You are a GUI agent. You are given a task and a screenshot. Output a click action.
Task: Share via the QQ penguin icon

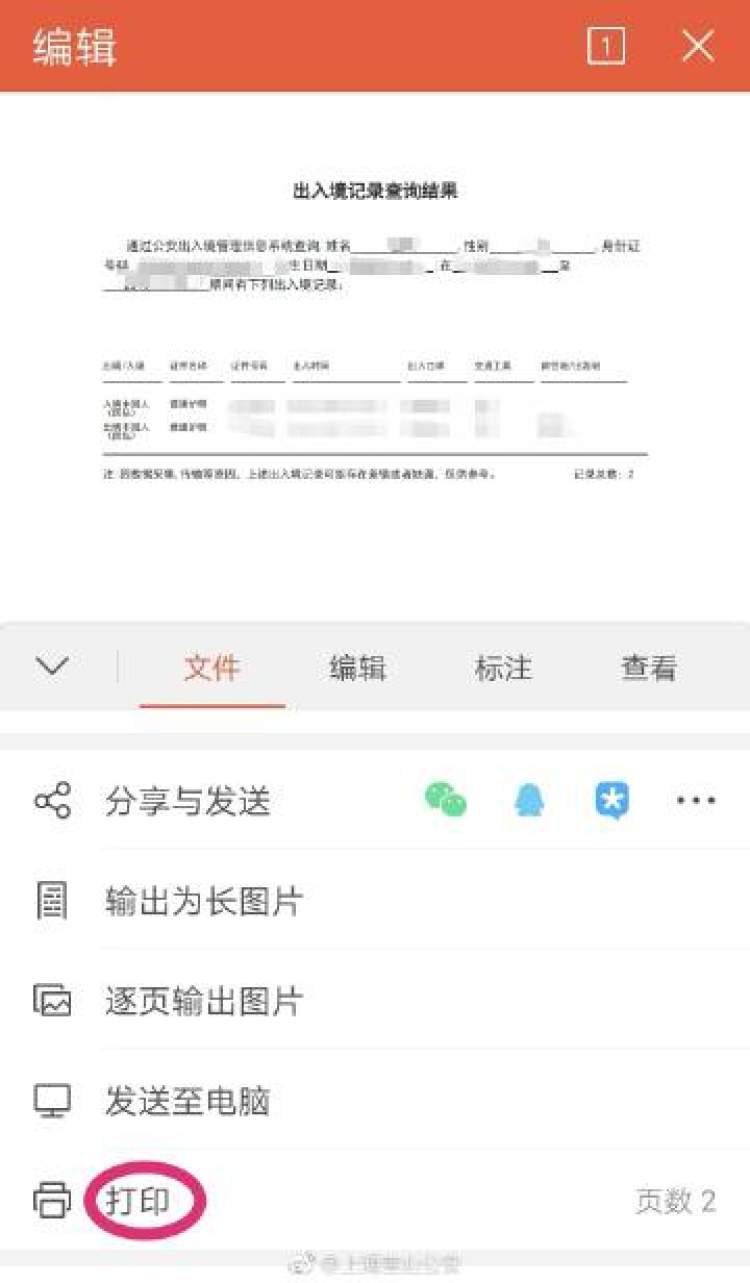(x=530, y=800)
